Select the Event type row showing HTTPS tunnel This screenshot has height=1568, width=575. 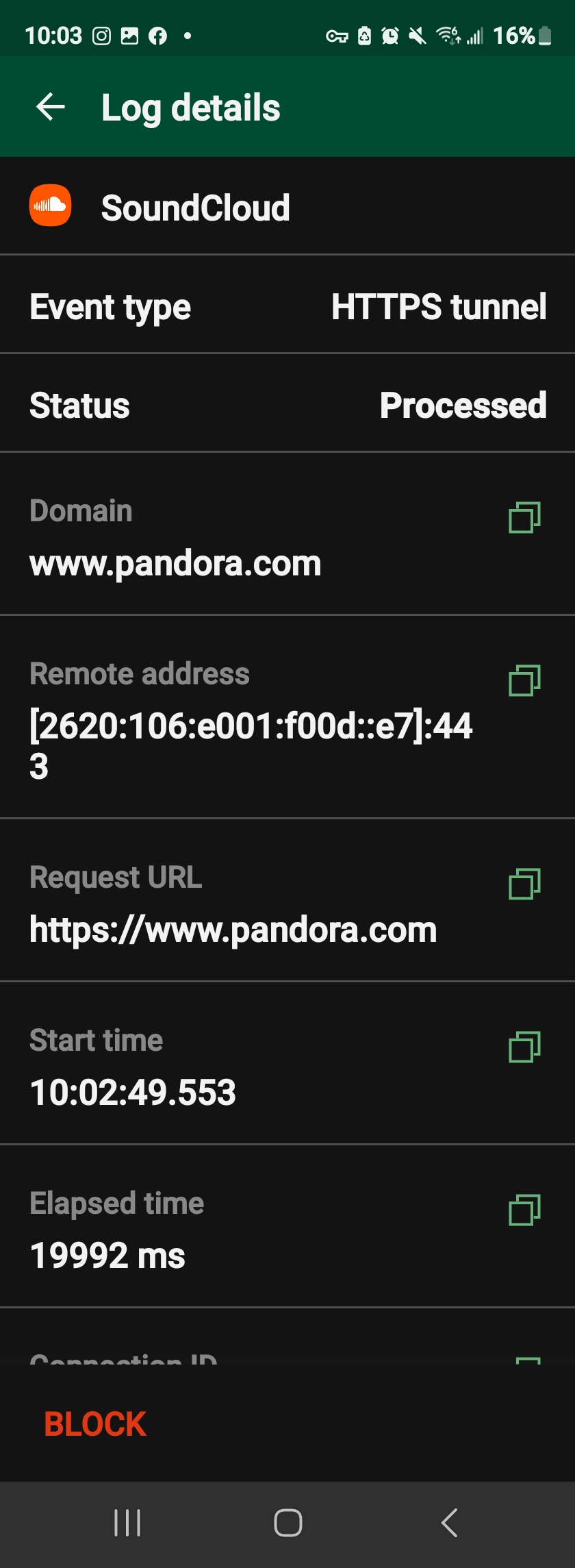click(287, 307)
